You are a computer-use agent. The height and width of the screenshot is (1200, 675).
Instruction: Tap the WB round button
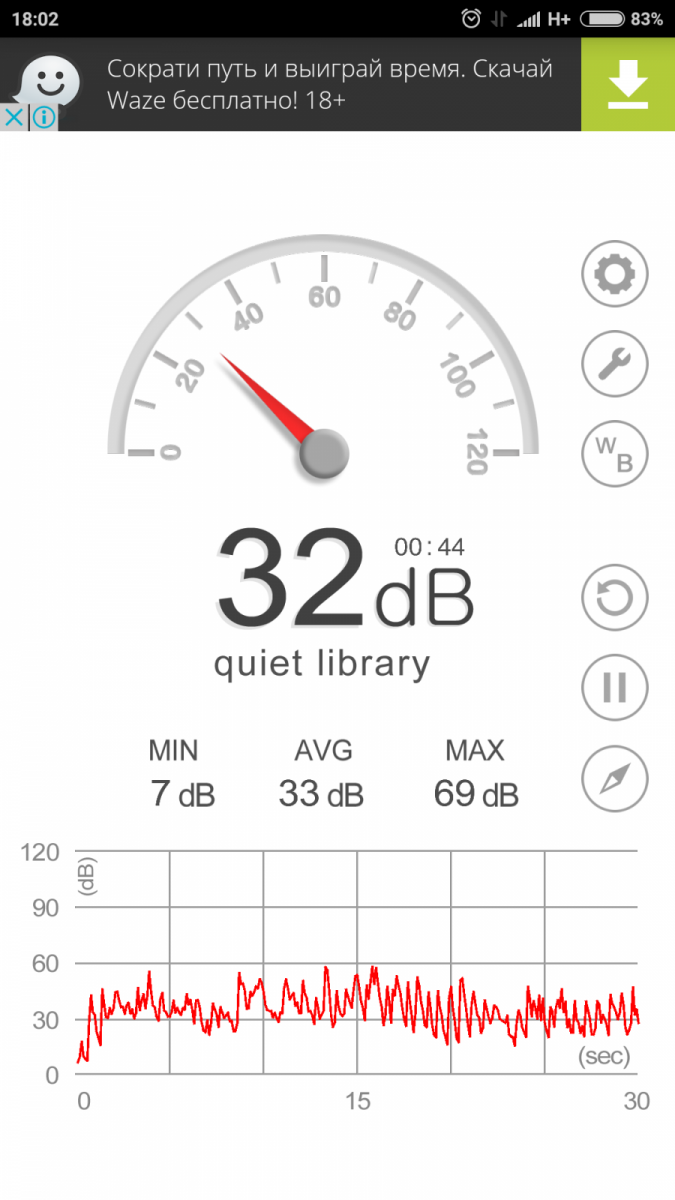tap(615, 453)
